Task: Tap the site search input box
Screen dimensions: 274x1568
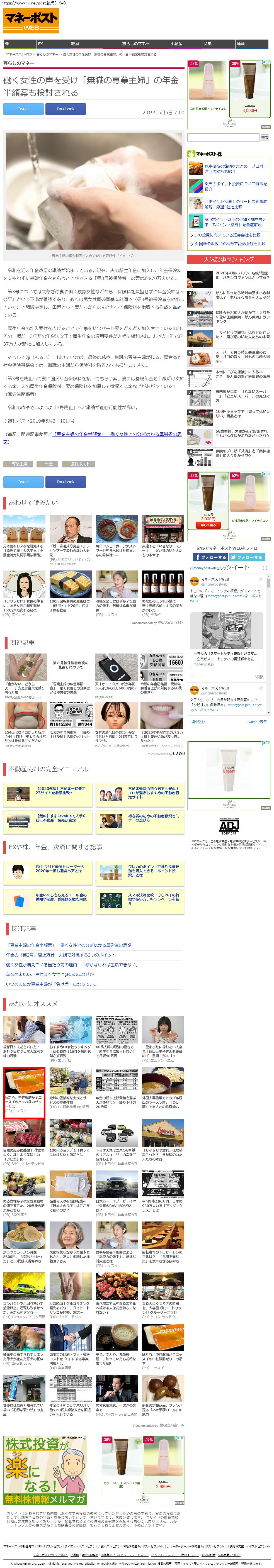Action: pos(223,138)
